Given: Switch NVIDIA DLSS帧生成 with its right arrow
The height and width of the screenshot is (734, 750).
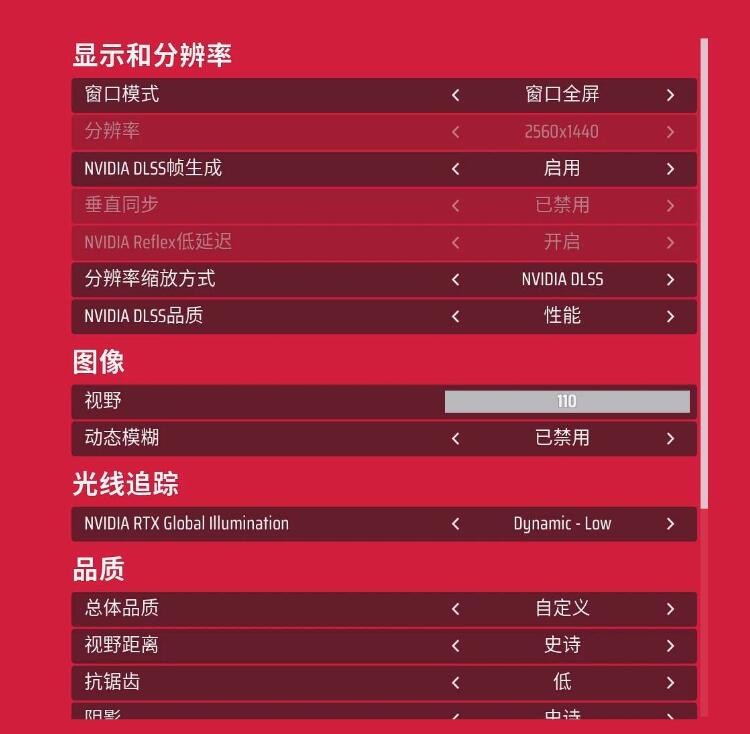Looking at the screenshot, I should coord(670,169).
